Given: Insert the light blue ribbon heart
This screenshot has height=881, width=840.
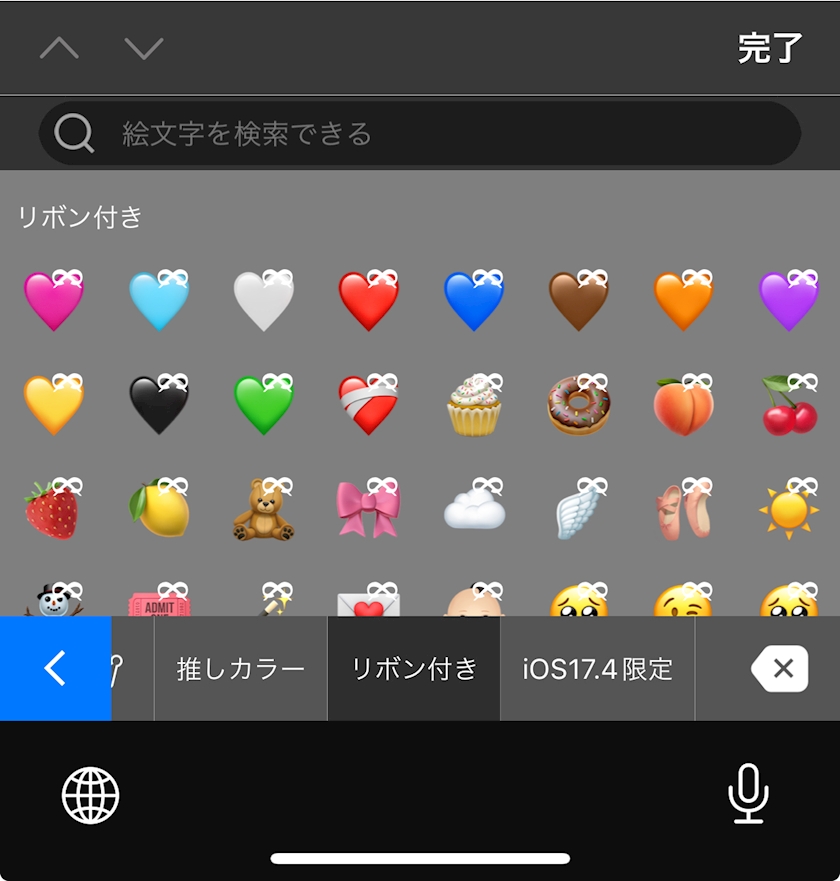Looking at the screenshot, I should point(159,300).
